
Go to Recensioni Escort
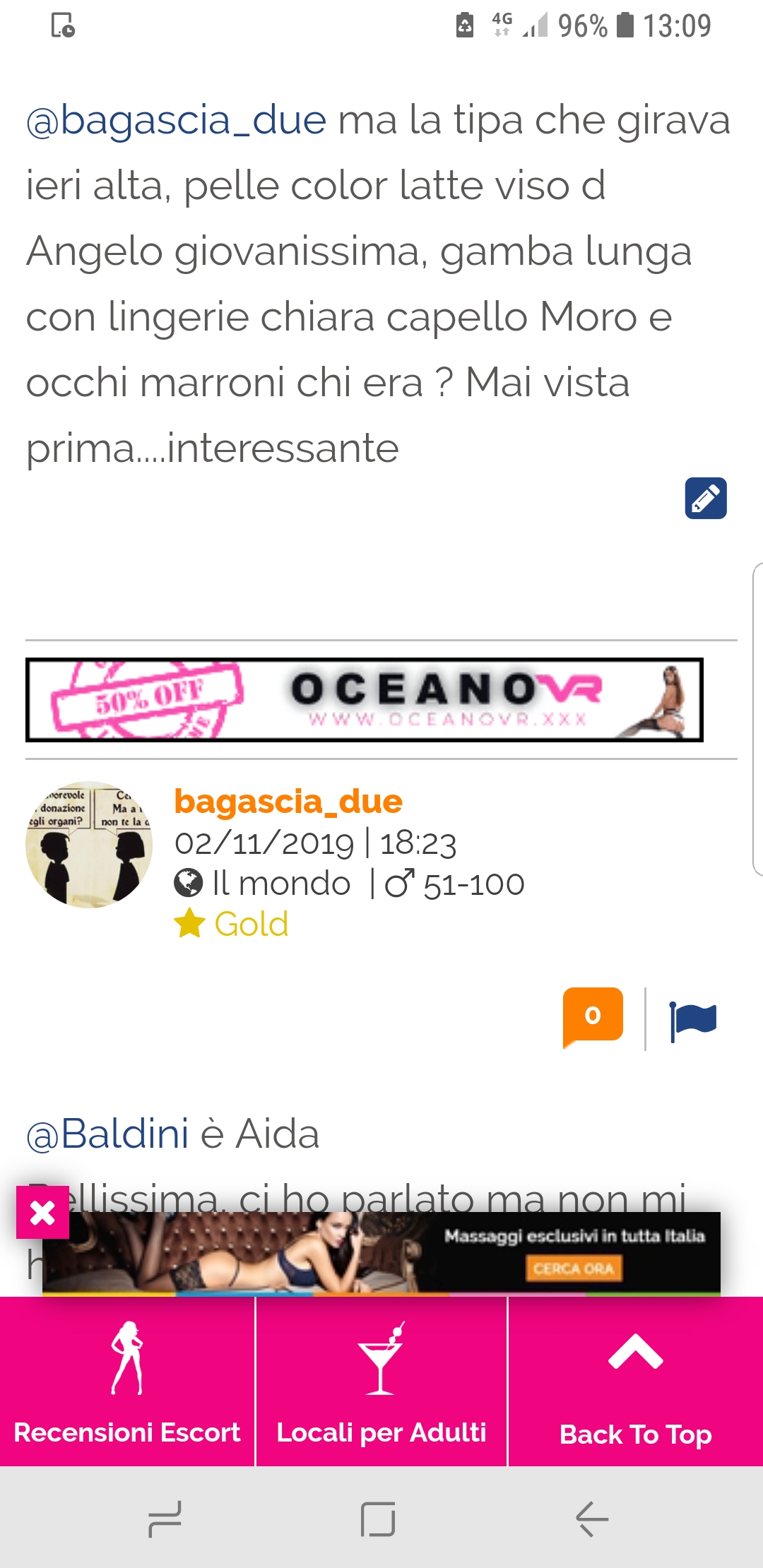[x=127, y=1381]
